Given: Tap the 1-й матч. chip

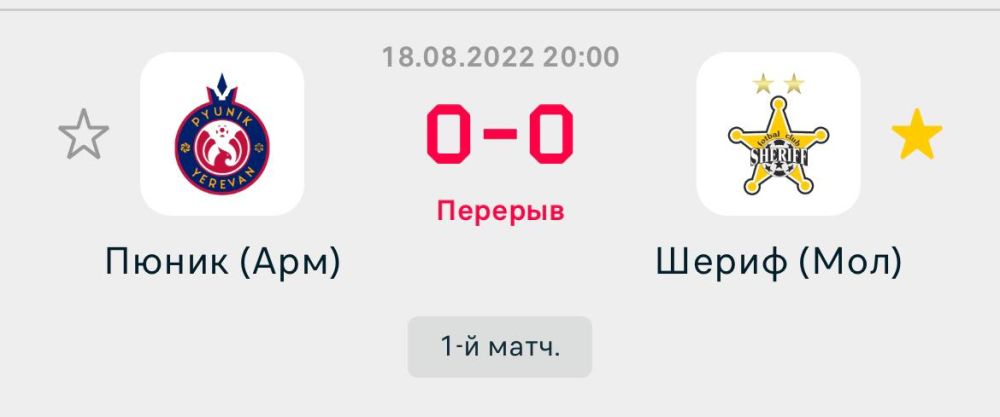Looking at the screenshot, I should 499,347.
